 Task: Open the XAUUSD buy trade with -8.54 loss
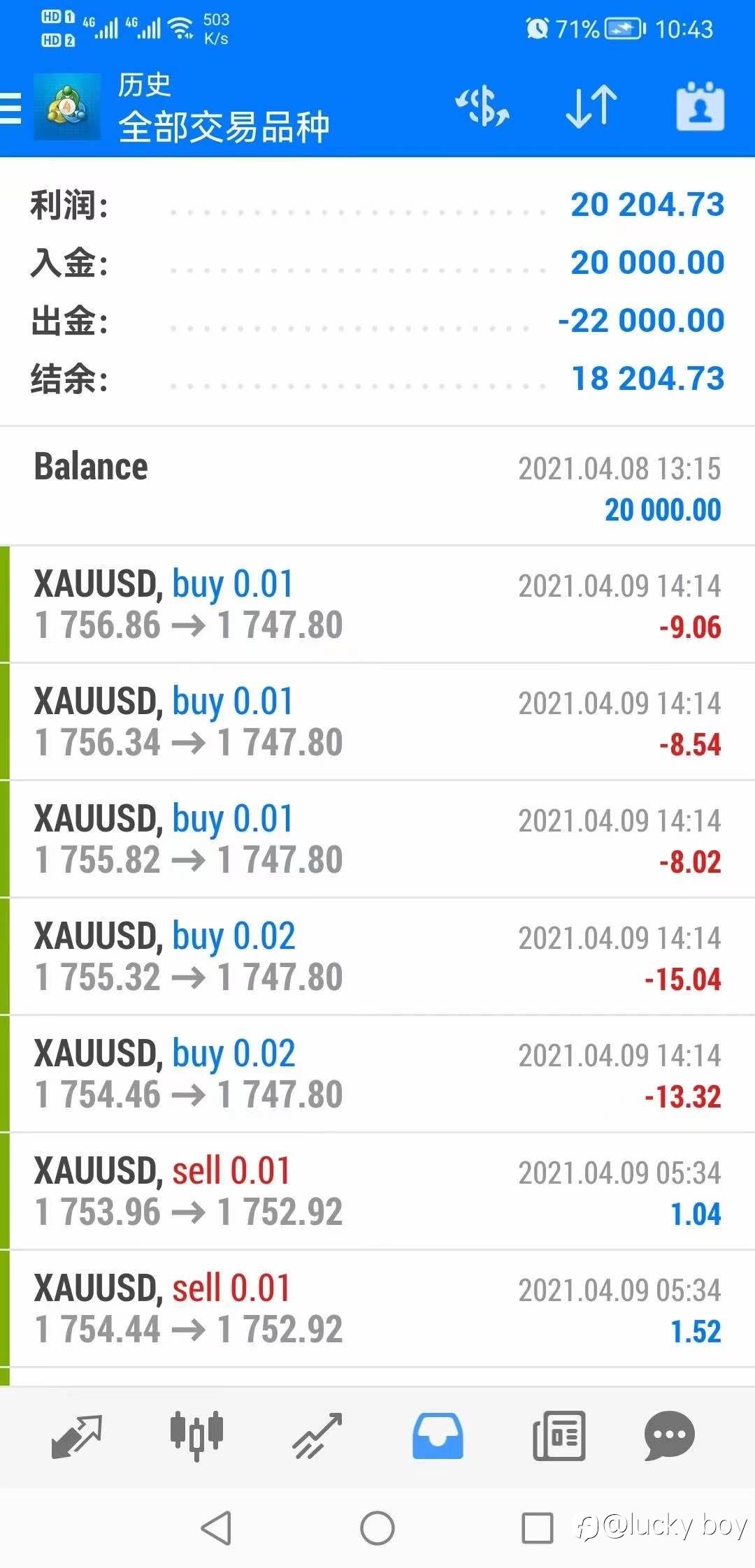tap(377, 722)
